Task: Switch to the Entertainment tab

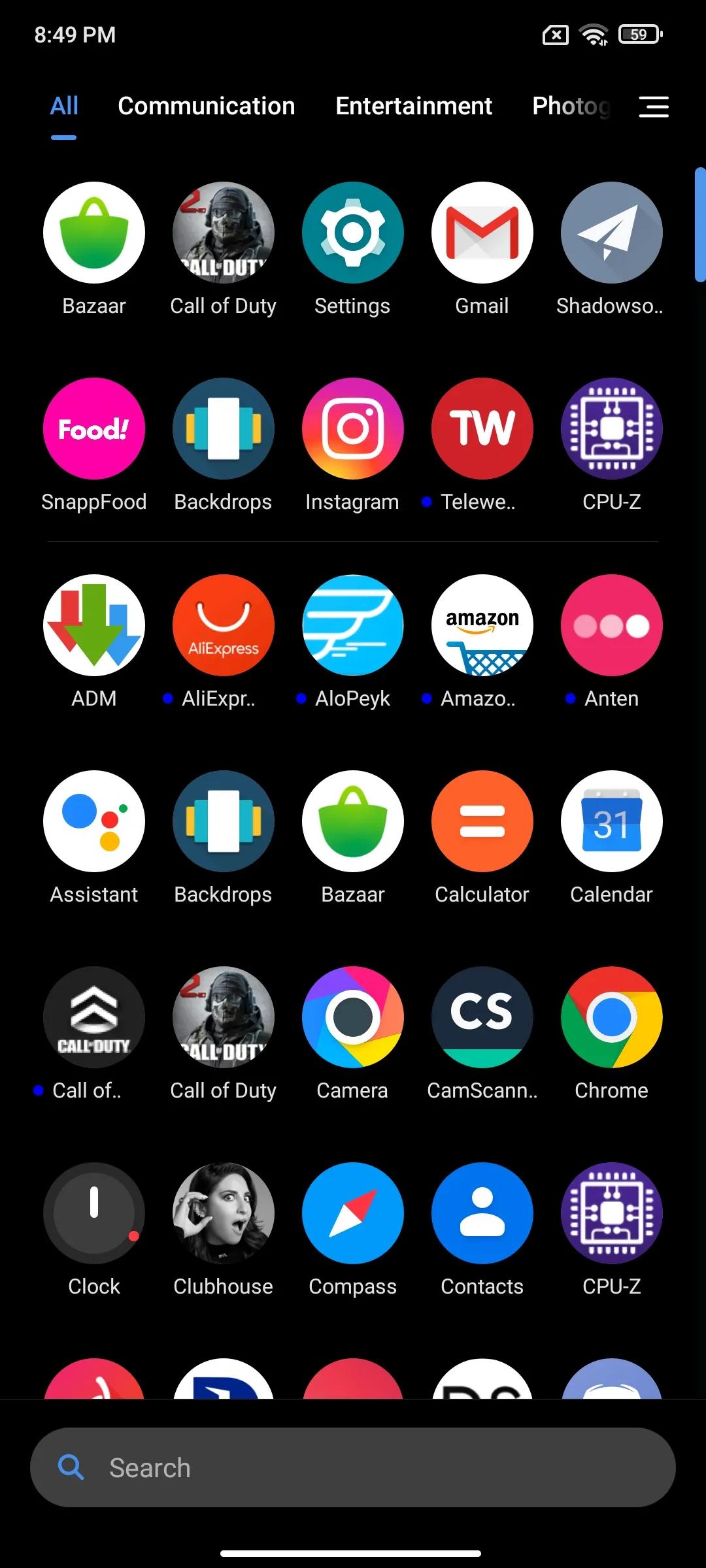Action: click(413, 106)
